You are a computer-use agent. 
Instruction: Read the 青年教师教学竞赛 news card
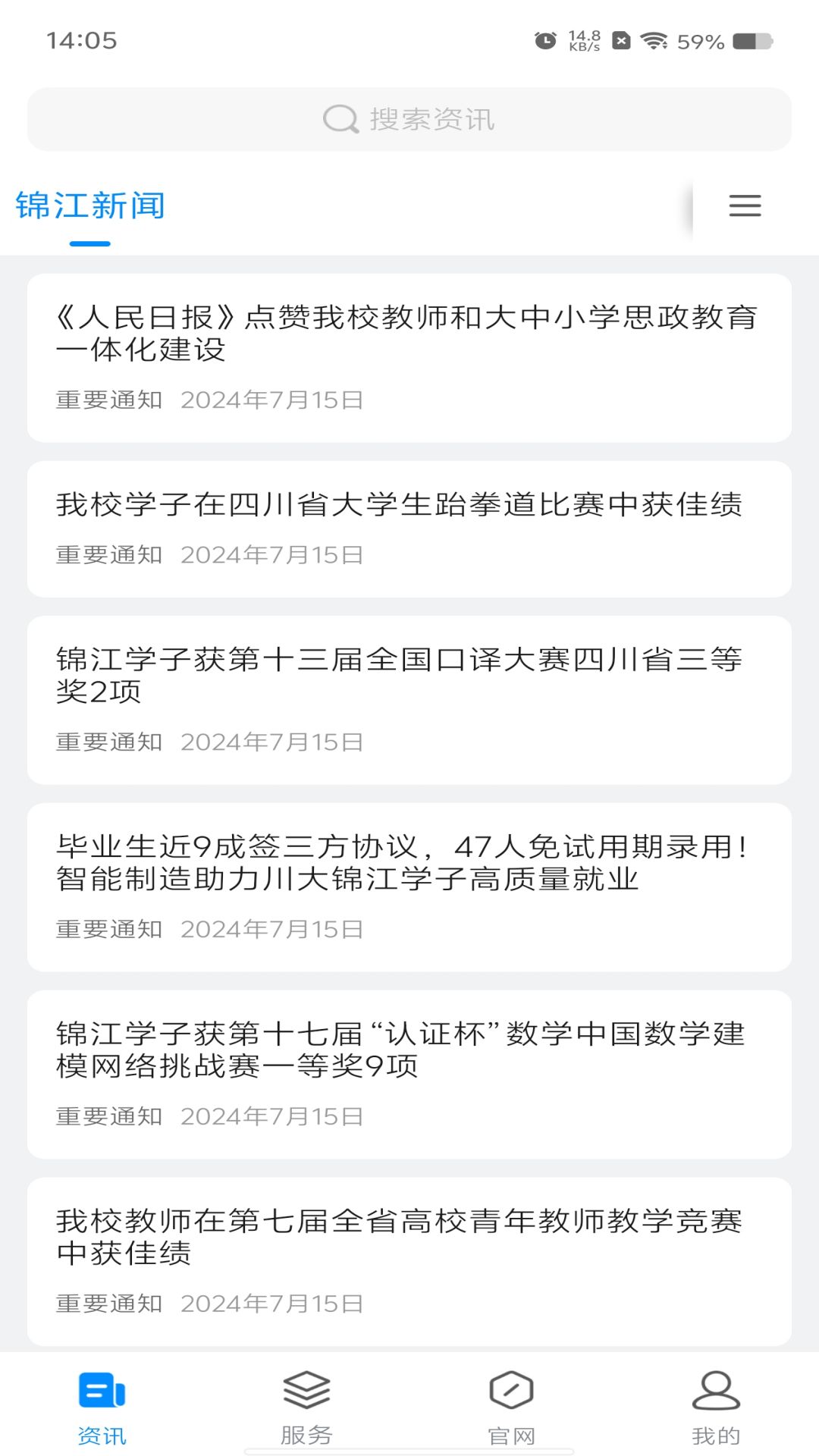click(x=409, y=1260)
